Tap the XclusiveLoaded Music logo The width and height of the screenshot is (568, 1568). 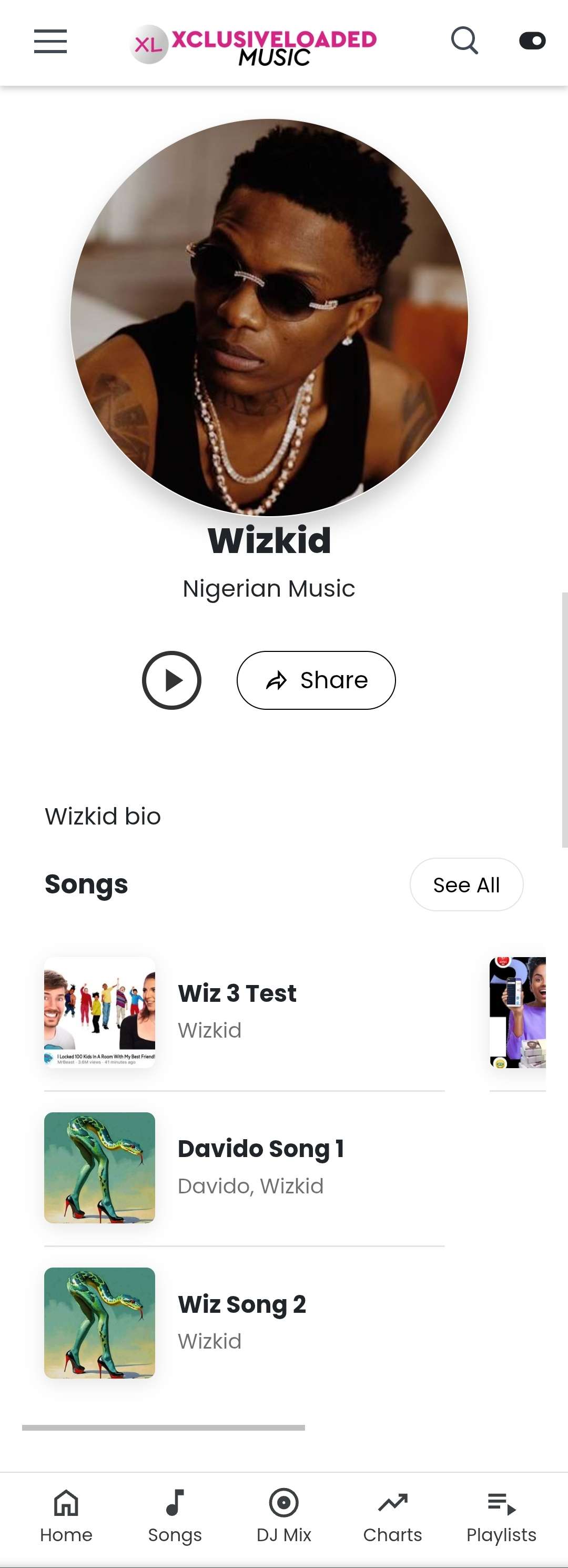253,44
